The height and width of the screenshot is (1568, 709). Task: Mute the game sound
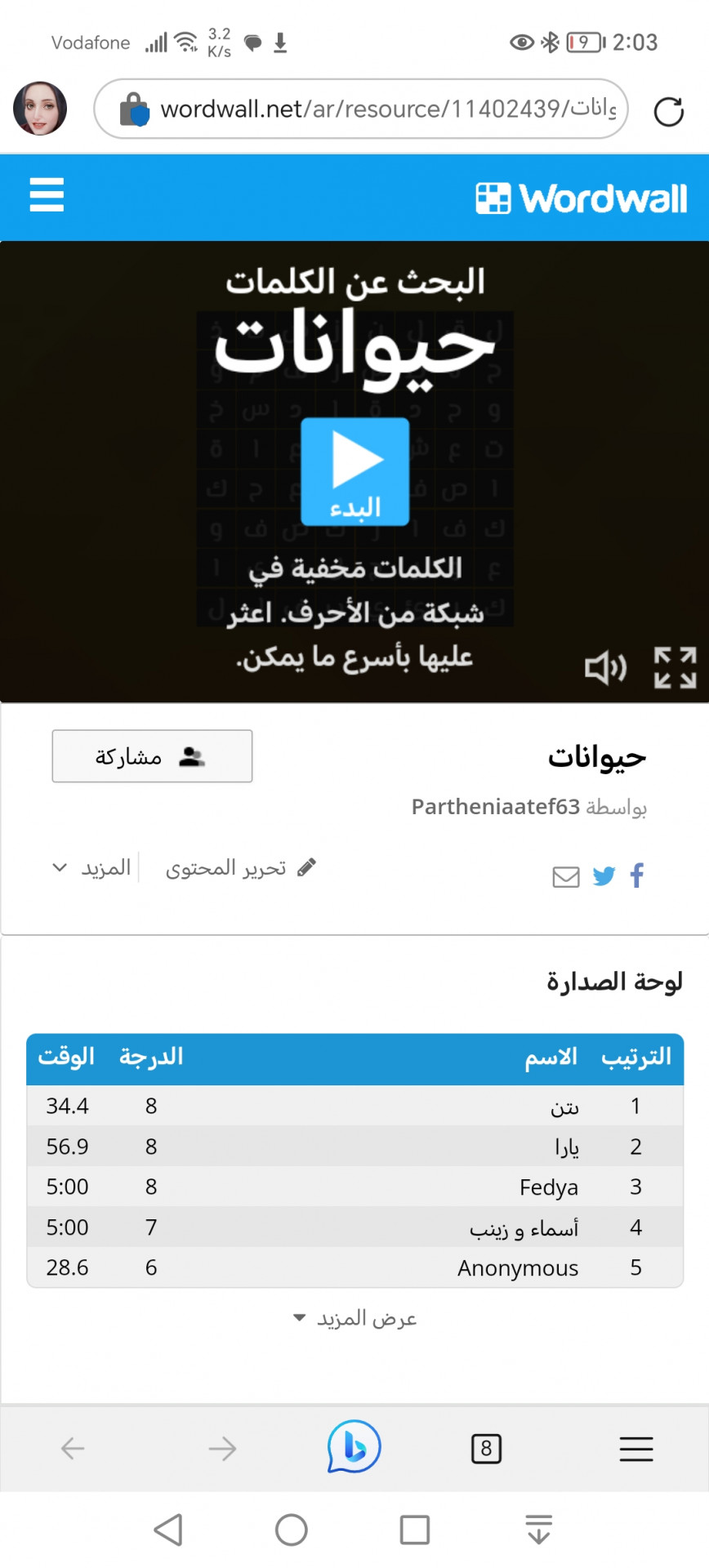coord(605,668)
